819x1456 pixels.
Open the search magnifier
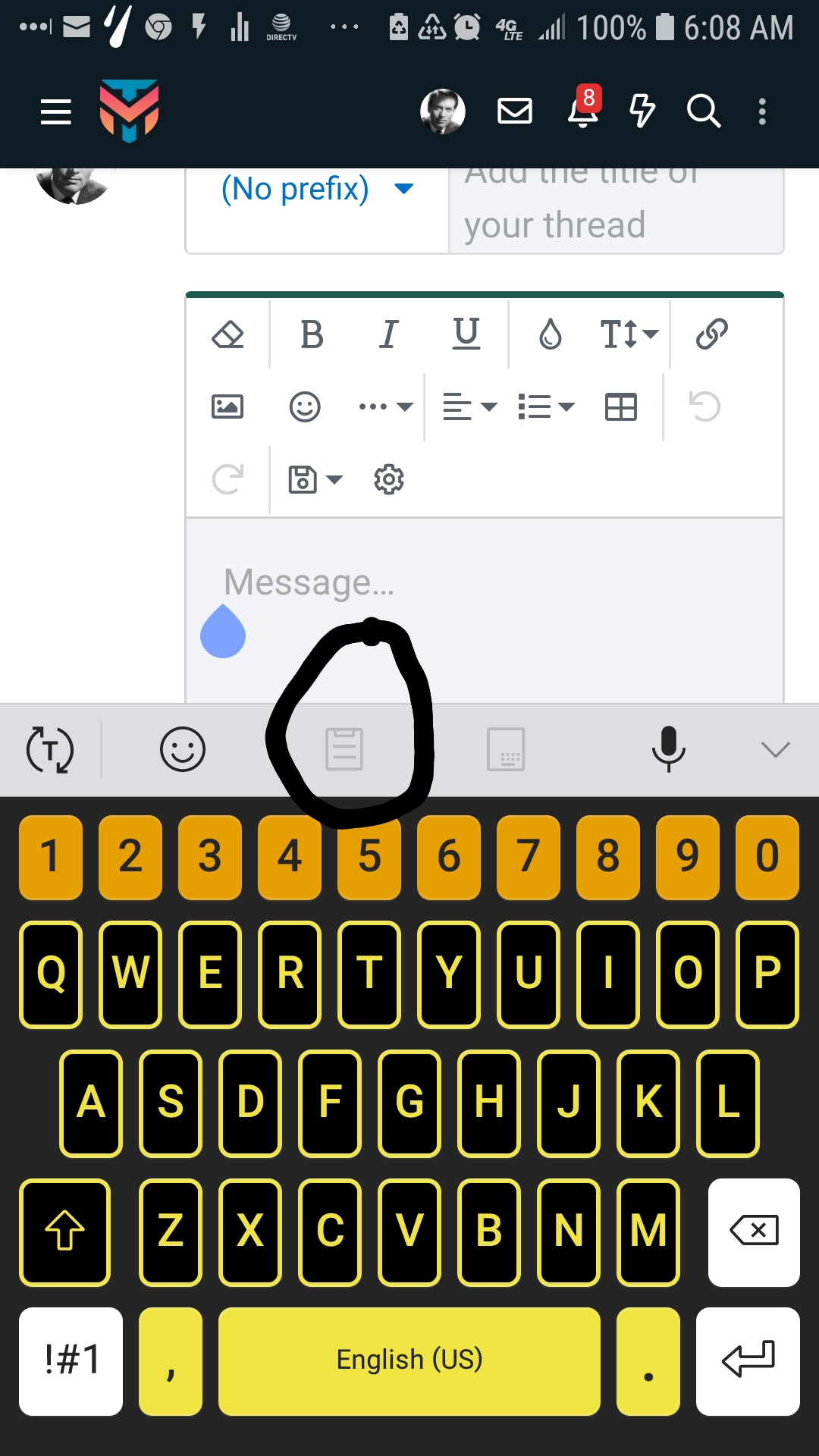703,111
